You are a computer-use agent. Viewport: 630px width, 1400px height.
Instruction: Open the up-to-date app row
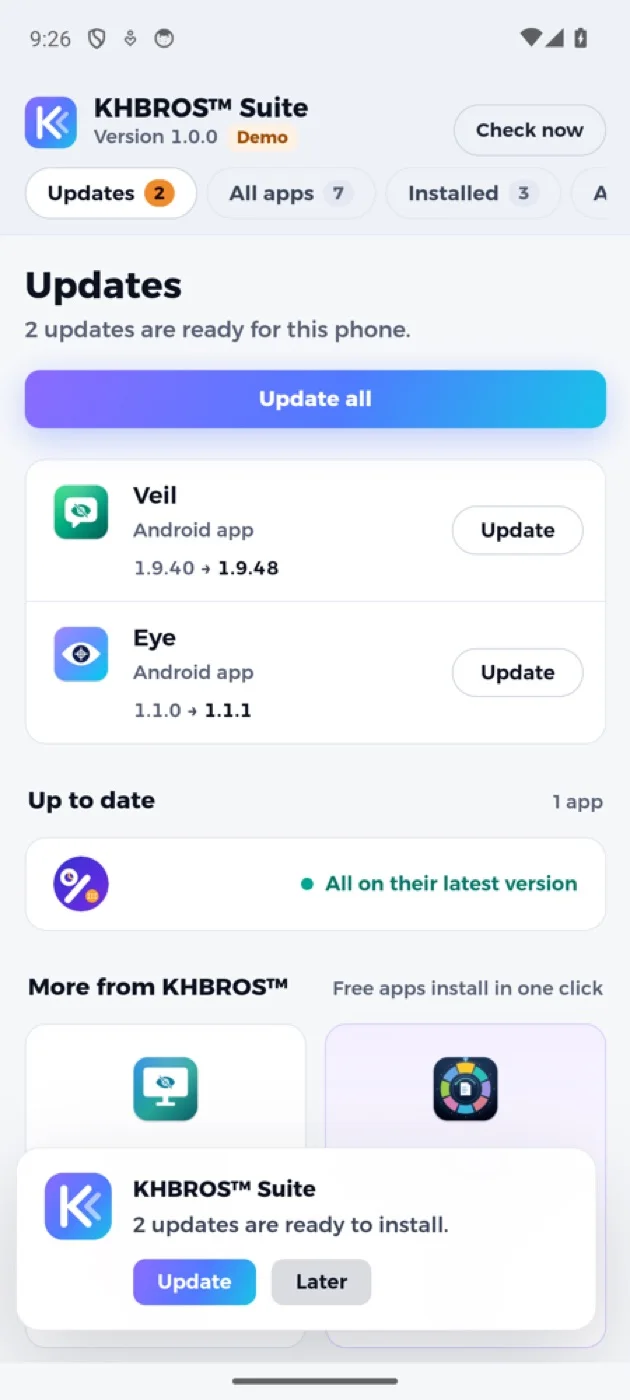(315, 884)
